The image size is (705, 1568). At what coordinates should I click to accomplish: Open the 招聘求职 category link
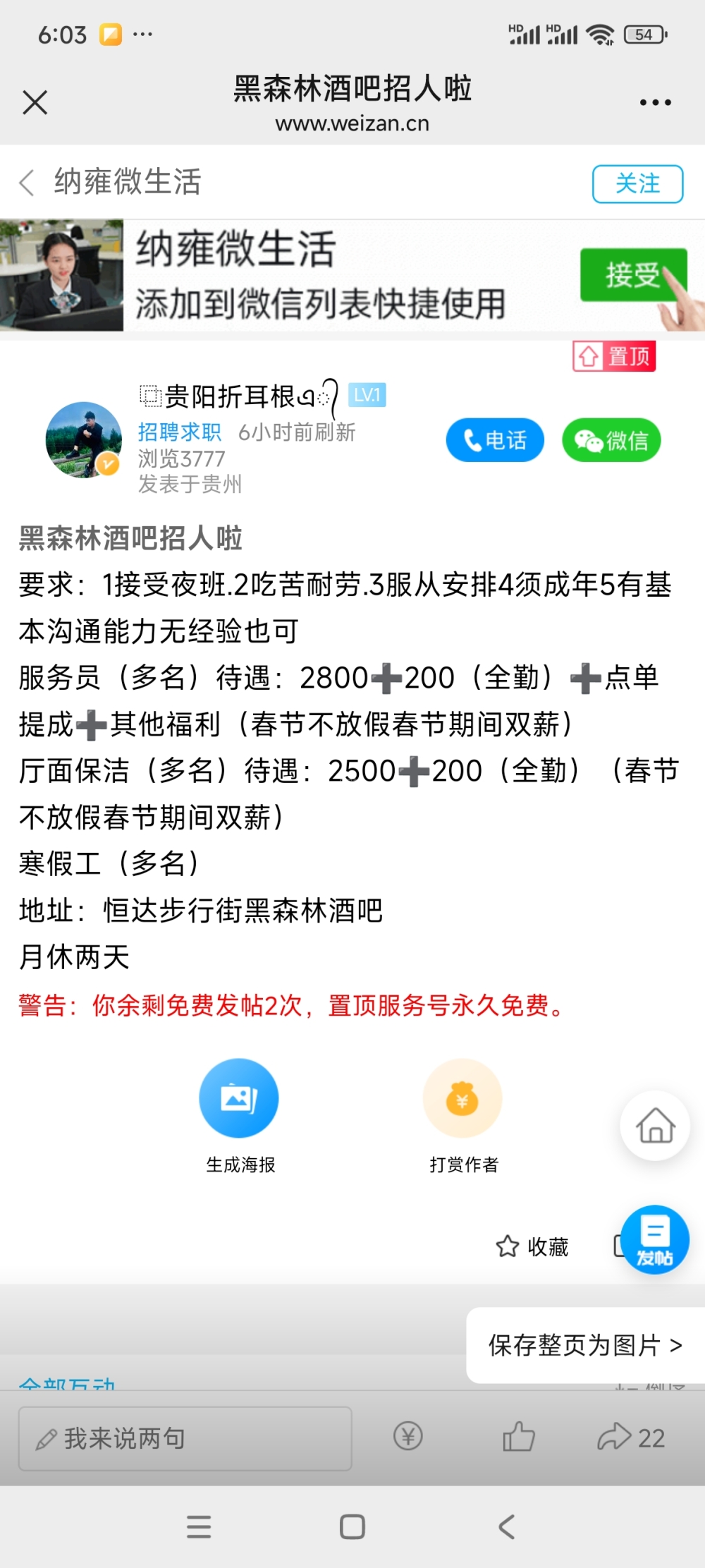(179, 432)
